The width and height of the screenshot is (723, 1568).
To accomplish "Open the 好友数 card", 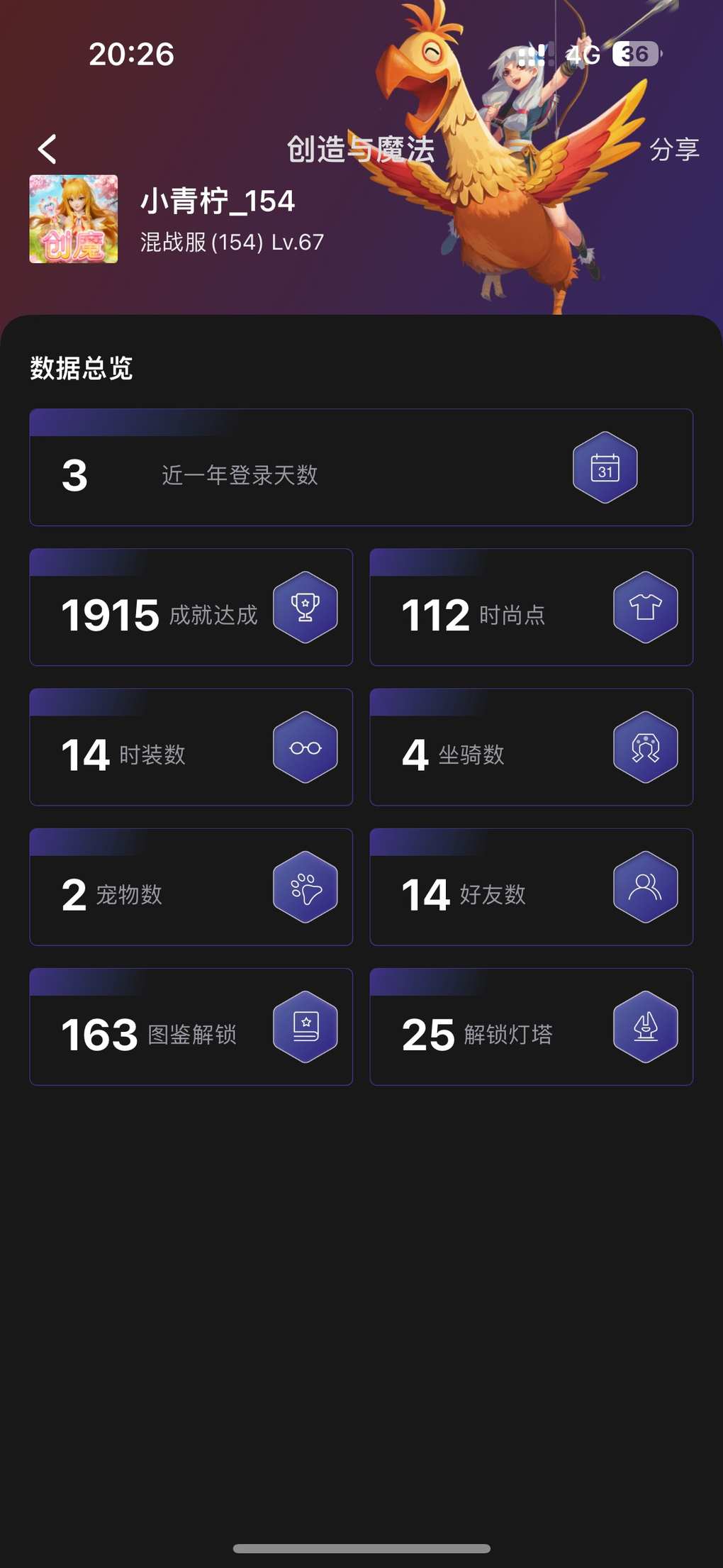I will tap(531, 887).
